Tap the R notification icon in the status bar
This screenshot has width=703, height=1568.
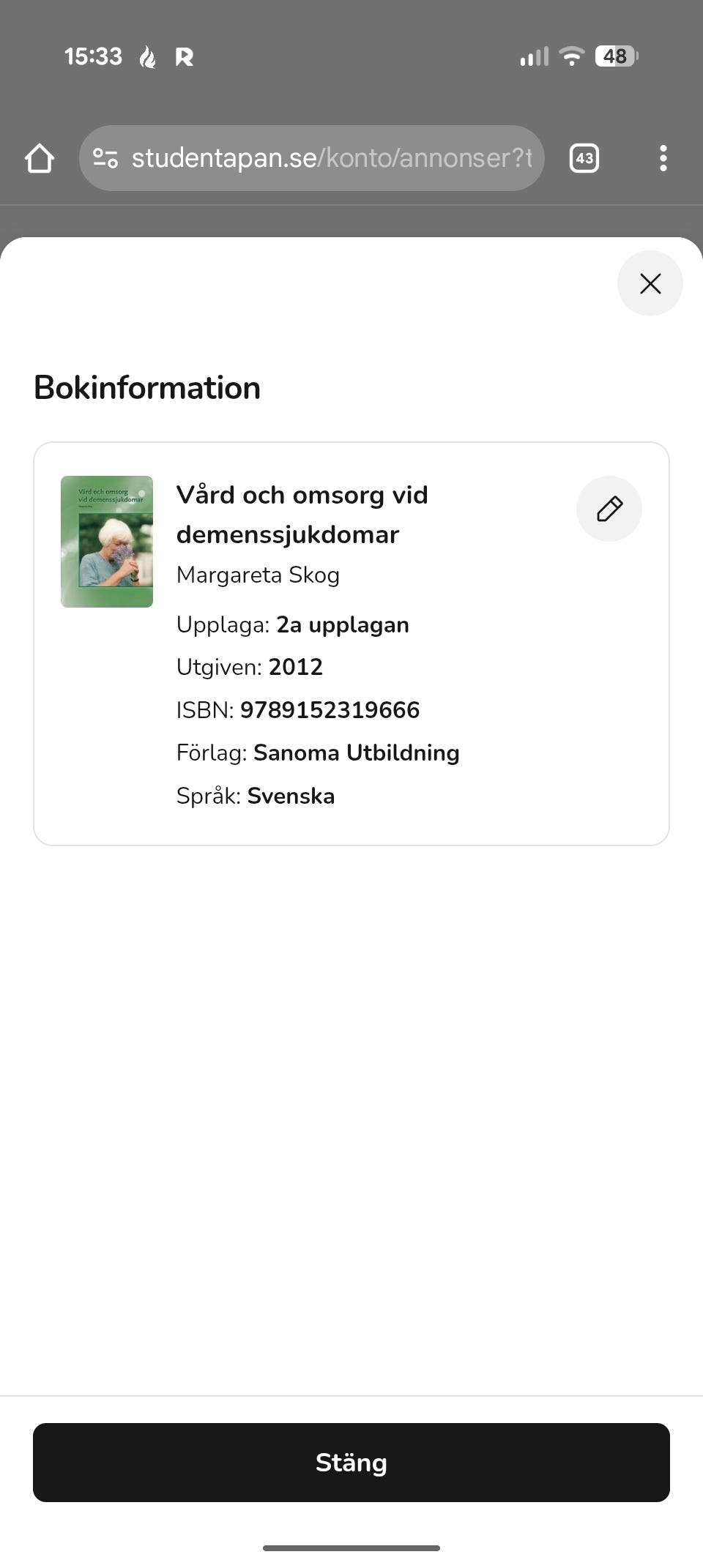[x=185, y=56]
